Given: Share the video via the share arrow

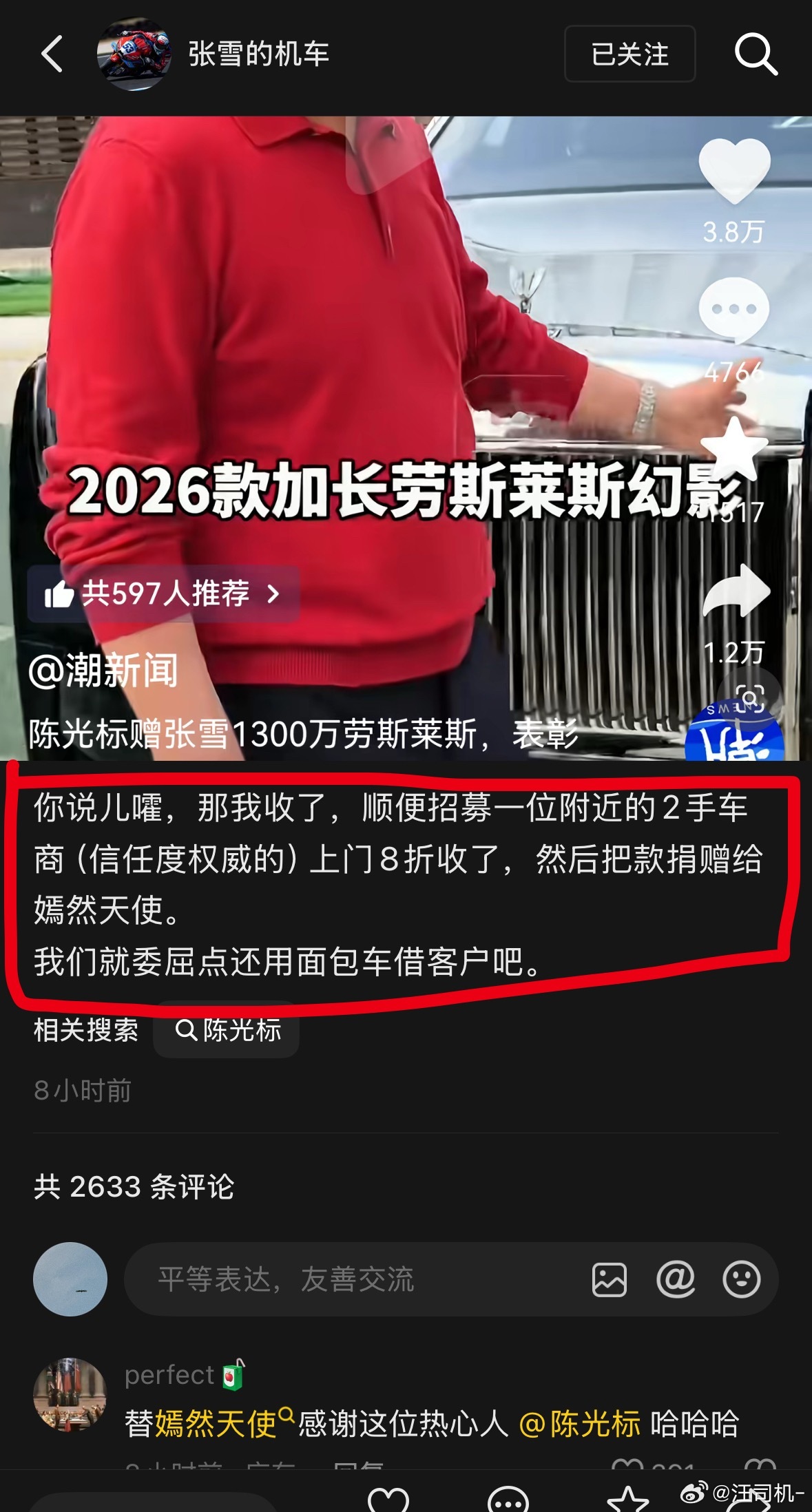Looking at the screenshot, I should tap(736, 592).
